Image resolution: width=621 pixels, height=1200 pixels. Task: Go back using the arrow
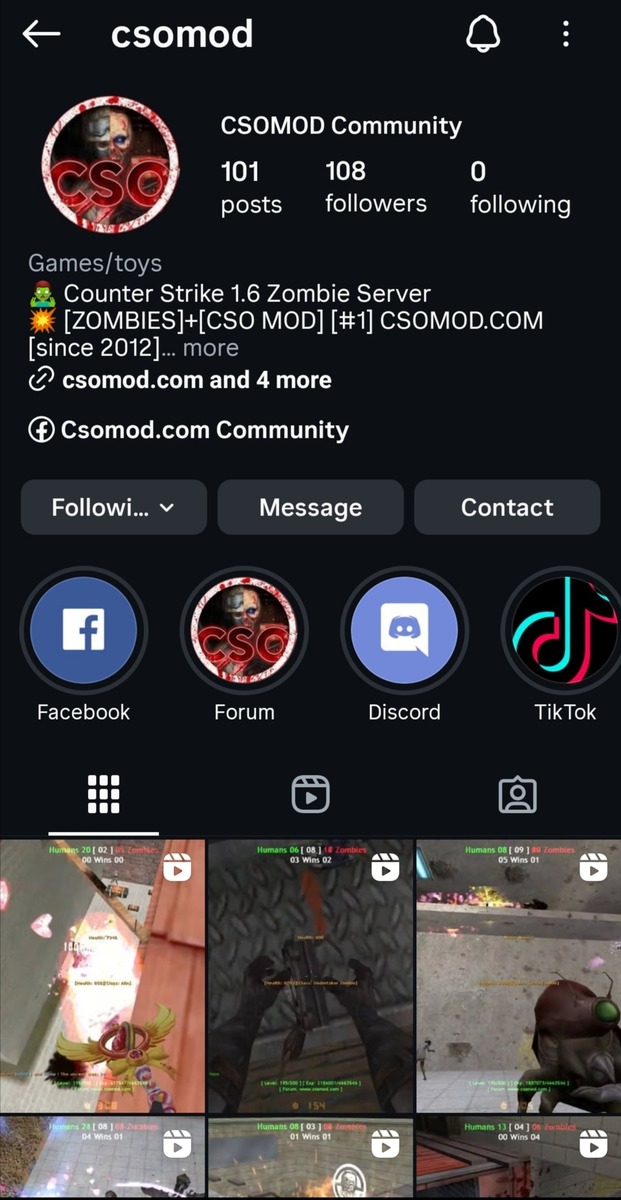[x=41, y=34]
